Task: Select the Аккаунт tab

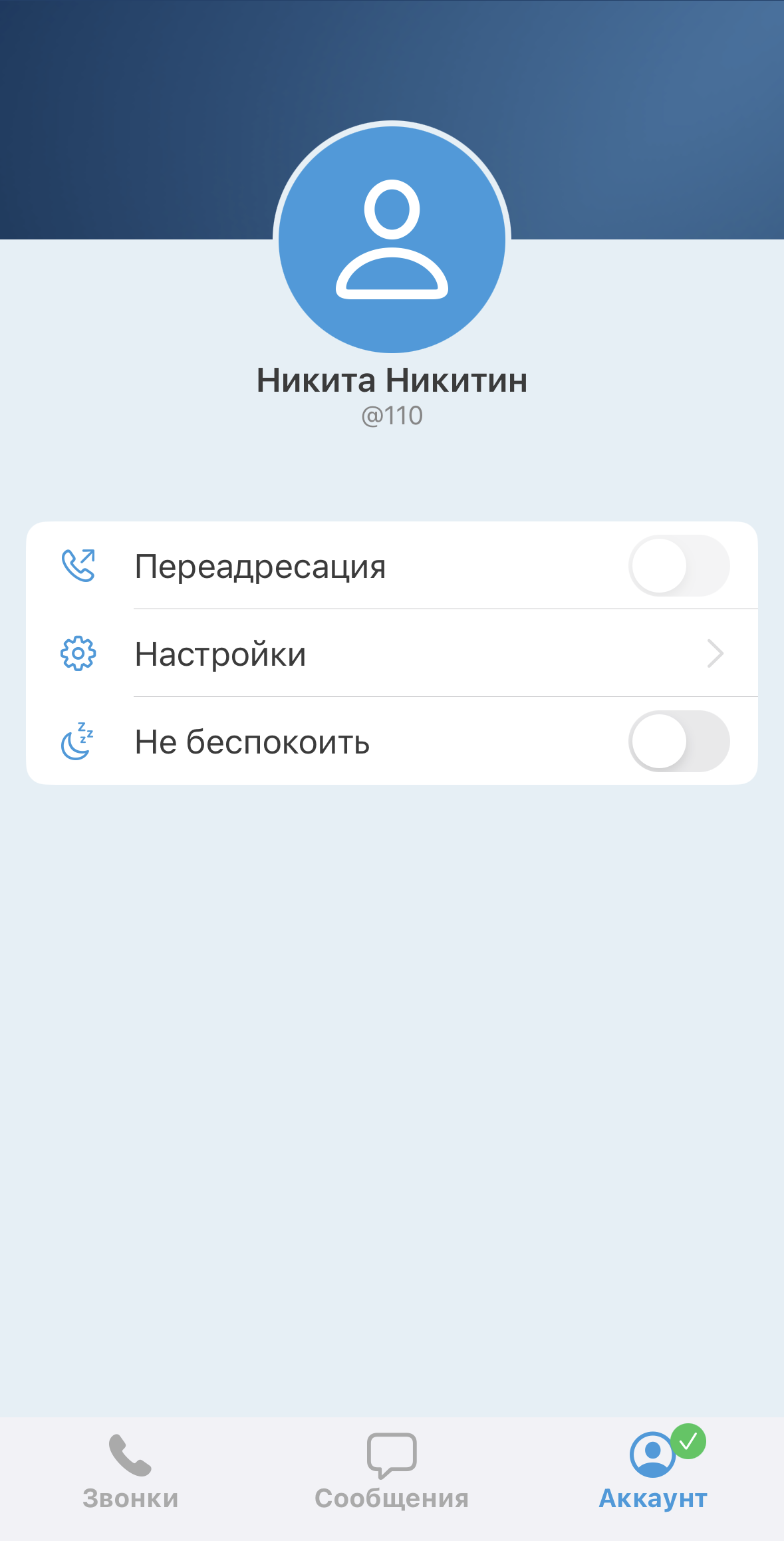Action: (x=653, y=1471)
